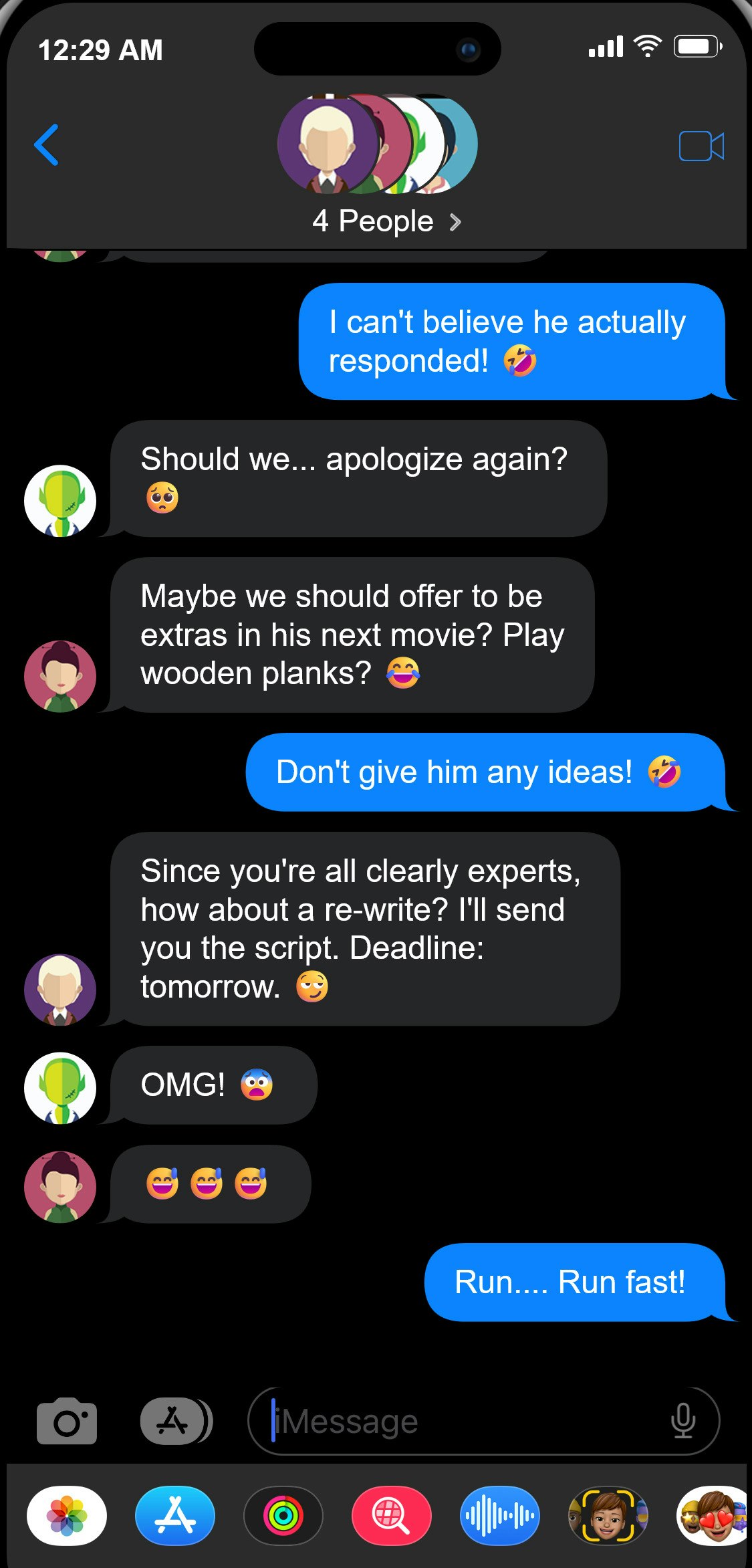Open the 4 People group details
The image size is (752, 1568).
click(x=386, y=221)
